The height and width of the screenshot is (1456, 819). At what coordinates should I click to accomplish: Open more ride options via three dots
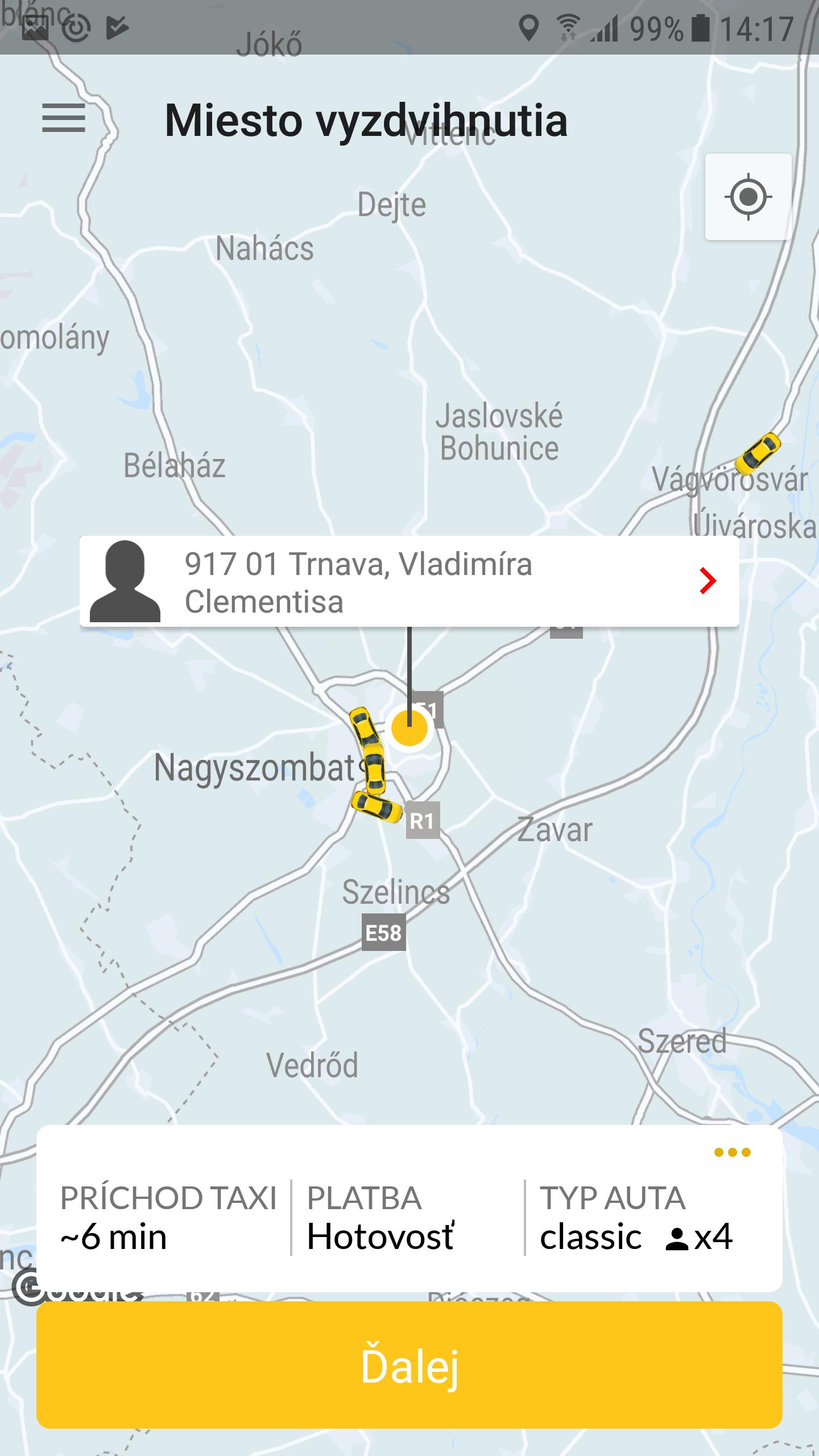pos(732,1153)
